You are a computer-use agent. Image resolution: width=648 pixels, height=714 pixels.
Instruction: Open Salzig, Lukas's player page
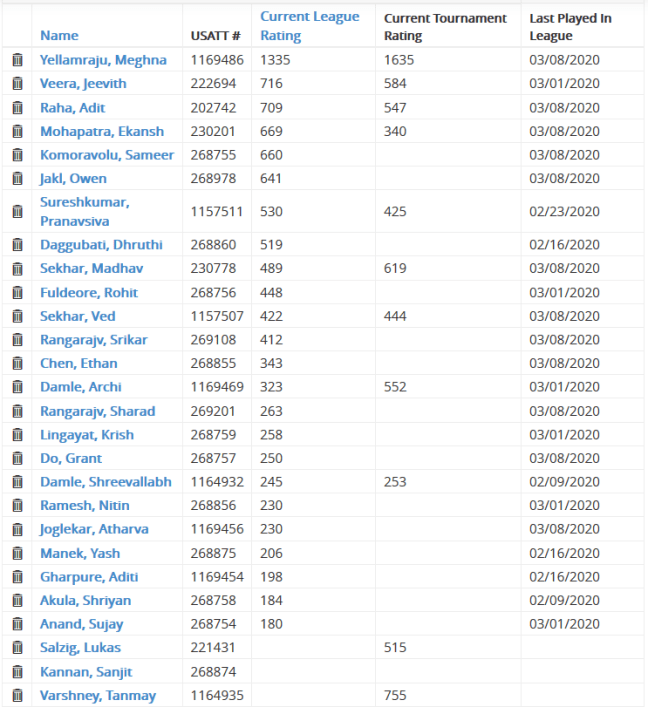(x=81, y=648)
